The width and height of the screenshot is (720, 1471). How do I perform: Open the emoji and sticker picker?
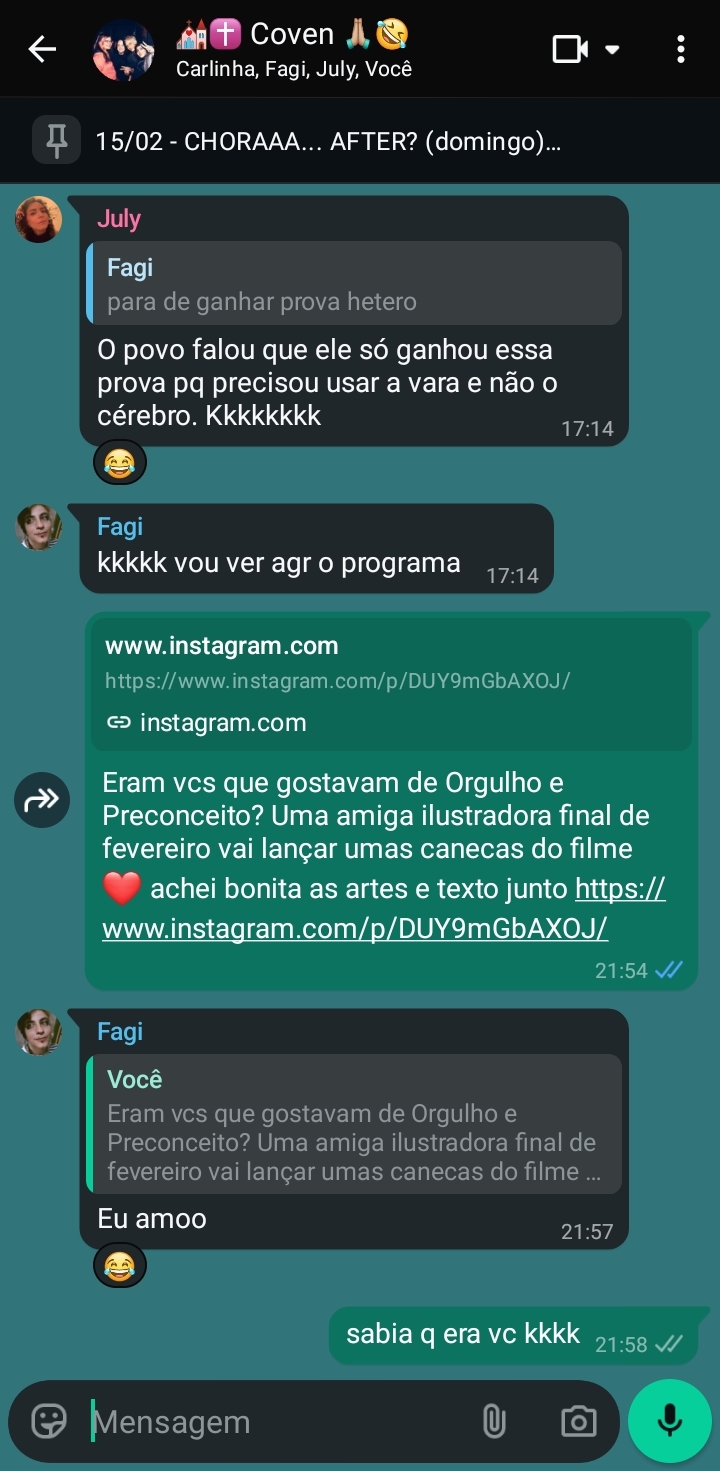point(49,1421)
